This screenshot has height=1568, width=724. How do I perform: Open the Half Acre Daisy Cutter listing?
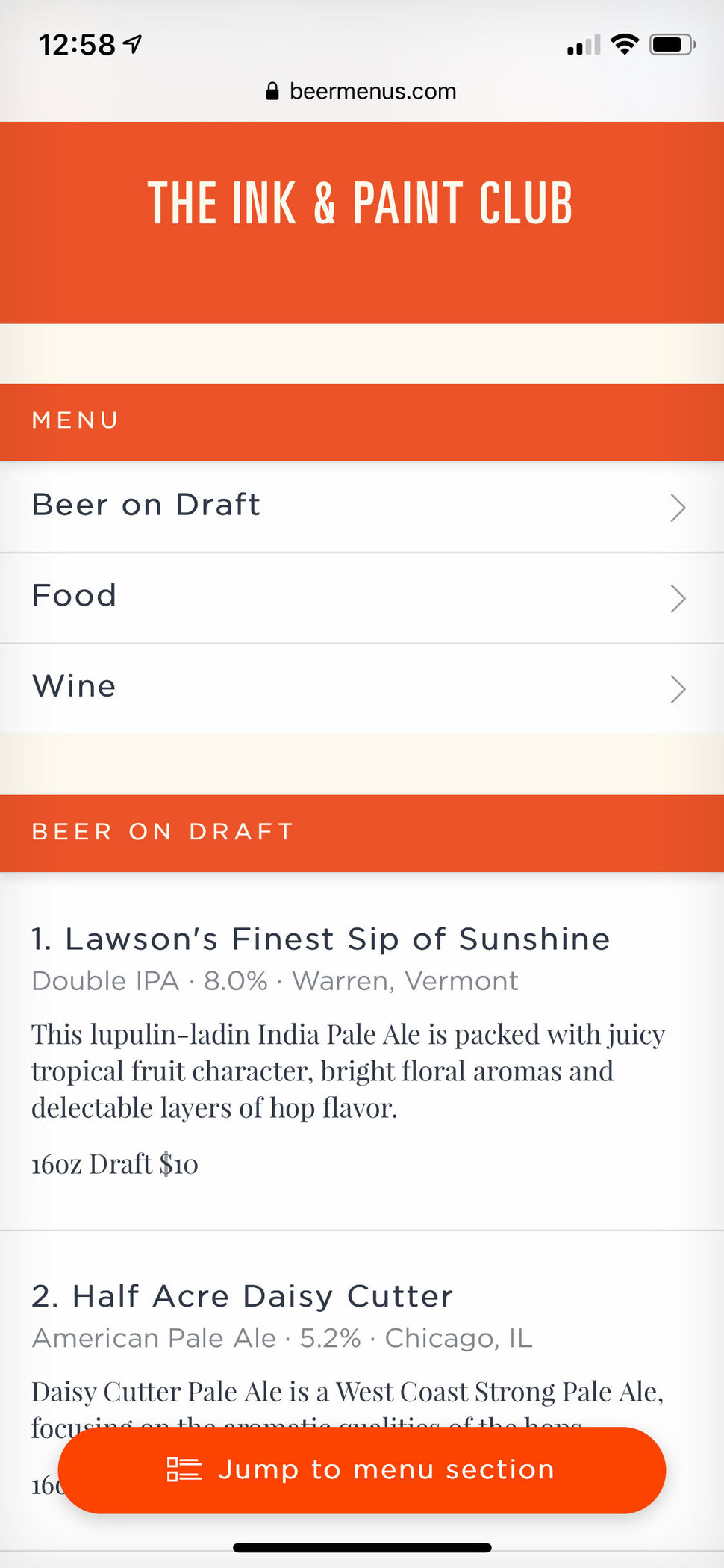242,1296
